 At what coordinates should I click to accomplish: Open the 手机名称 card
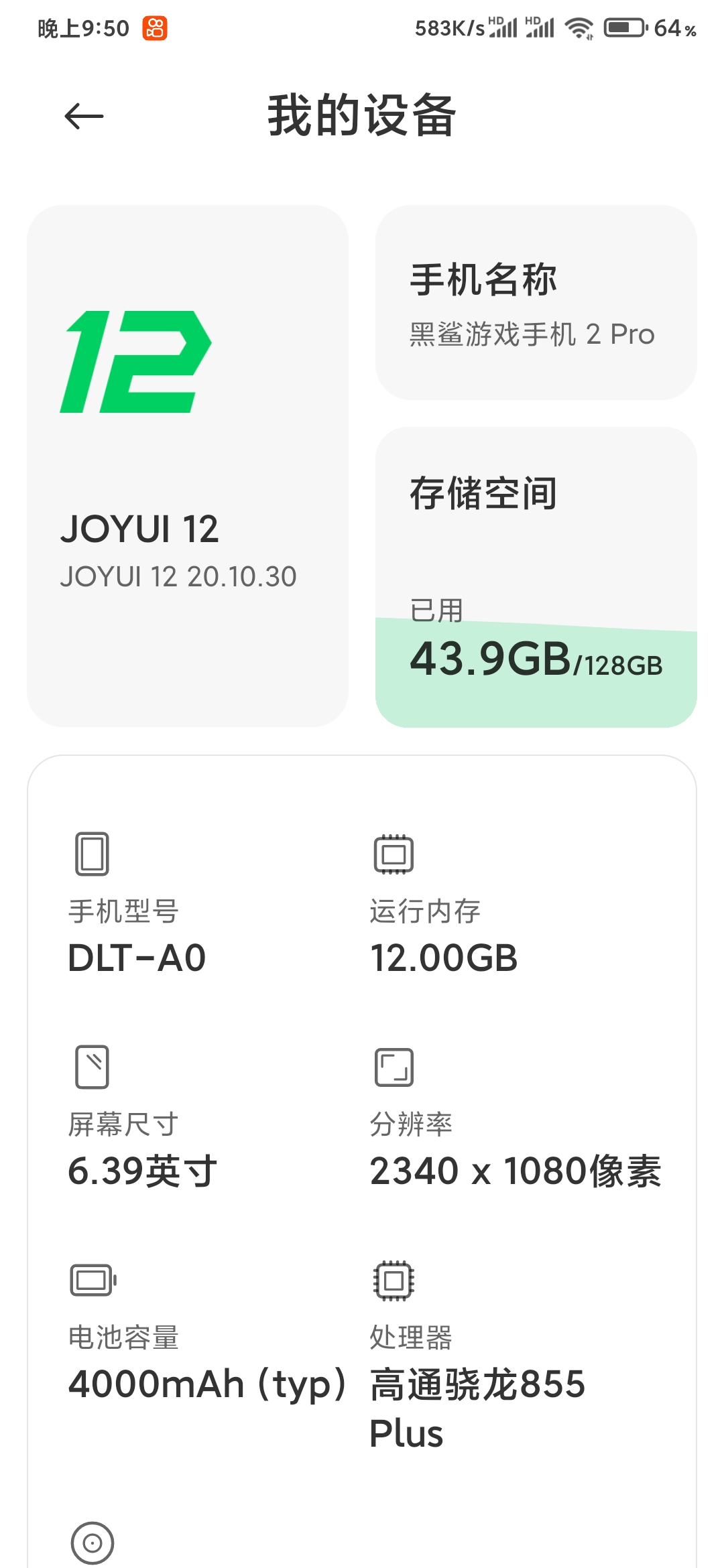(536, 303)
